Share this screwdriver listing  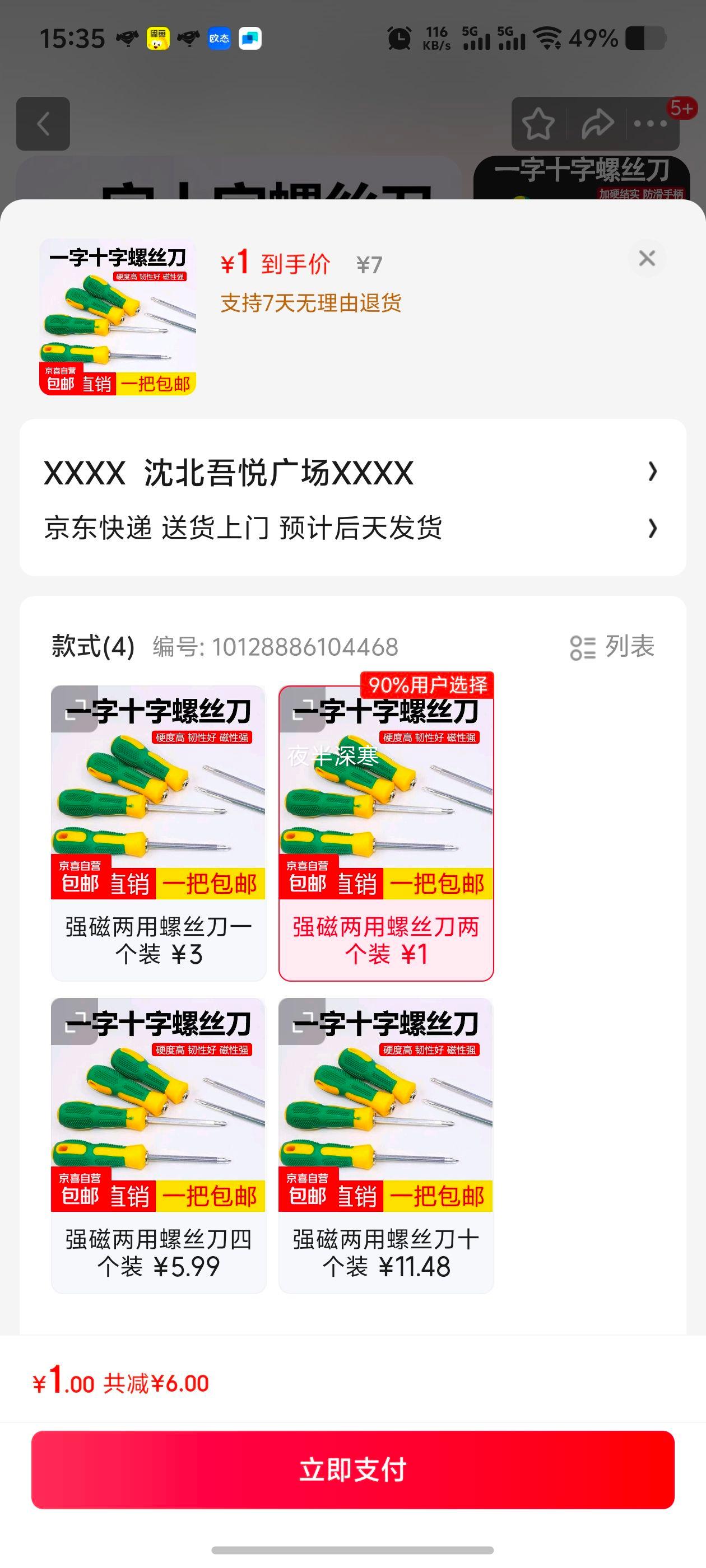coord(597,124)
